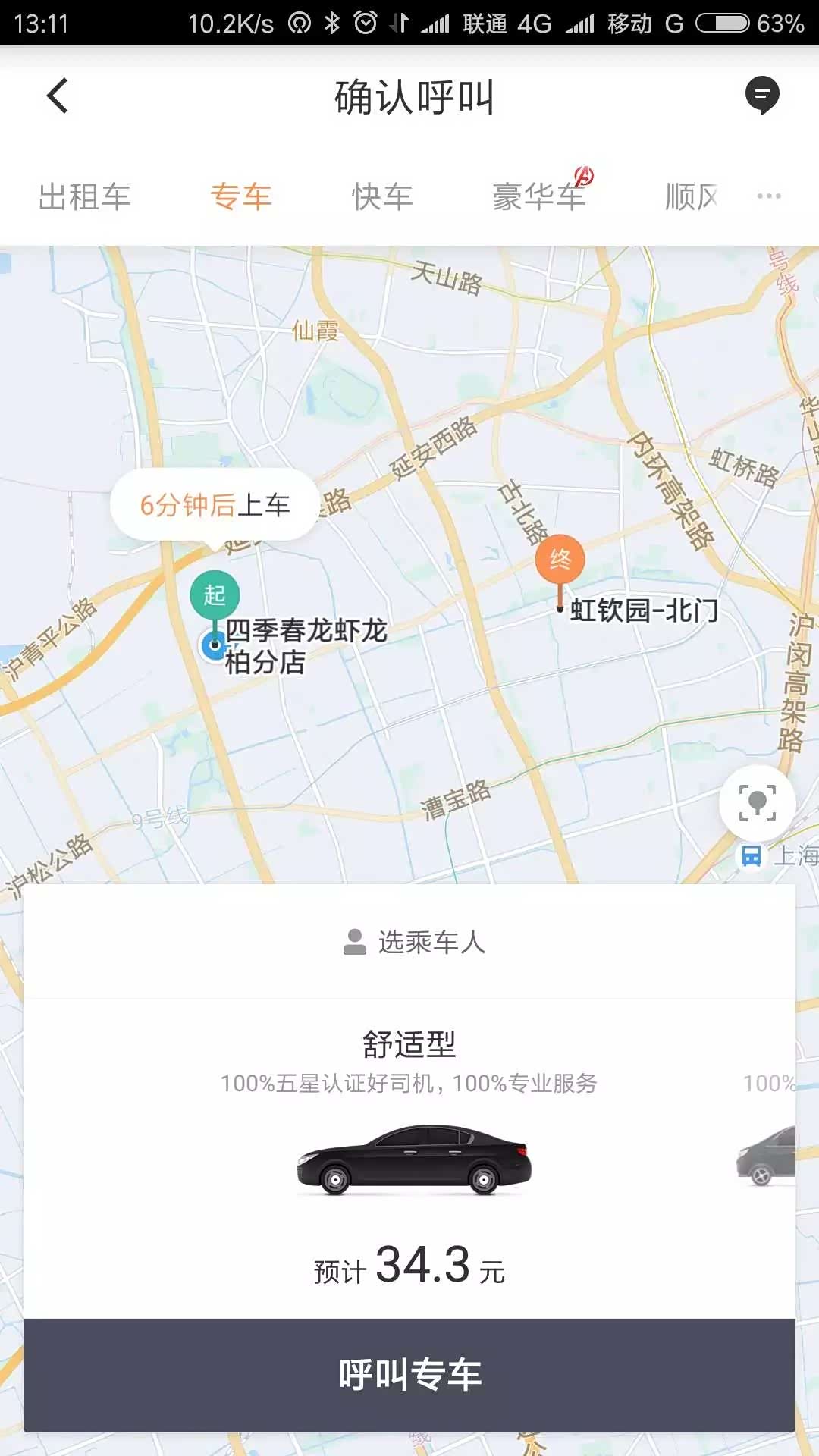Open the message icon in the top bar
819x1456 pixels.
click(x=762, y=96)
